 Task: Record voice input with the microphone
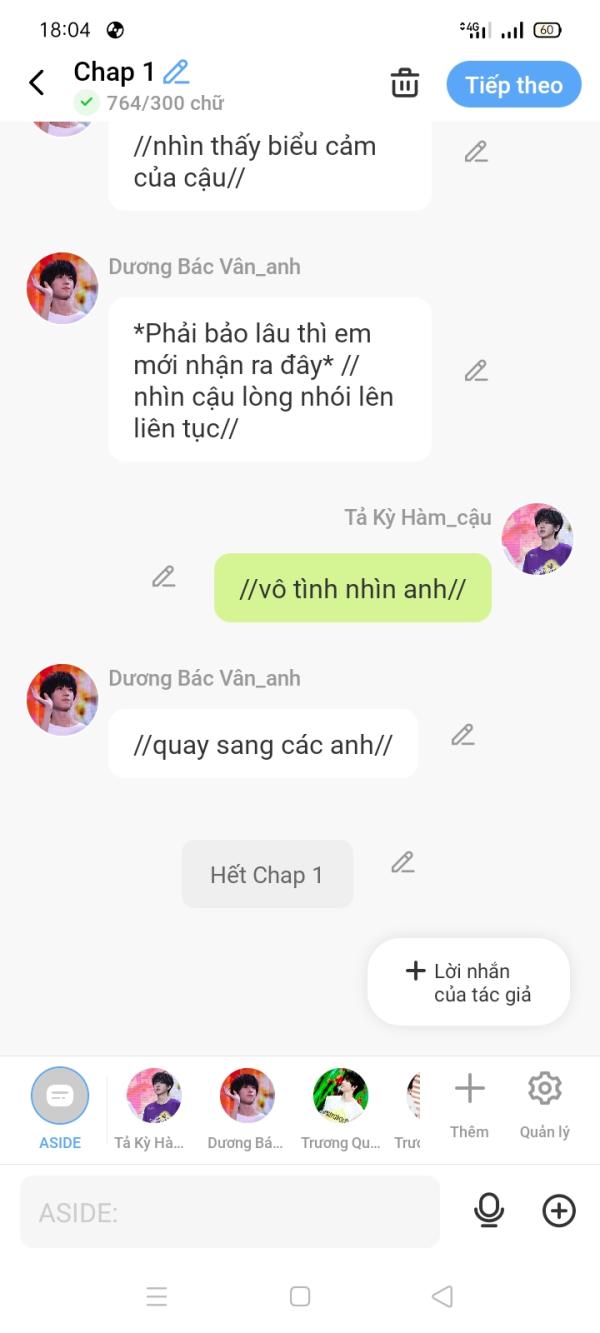click(488, 1211)
